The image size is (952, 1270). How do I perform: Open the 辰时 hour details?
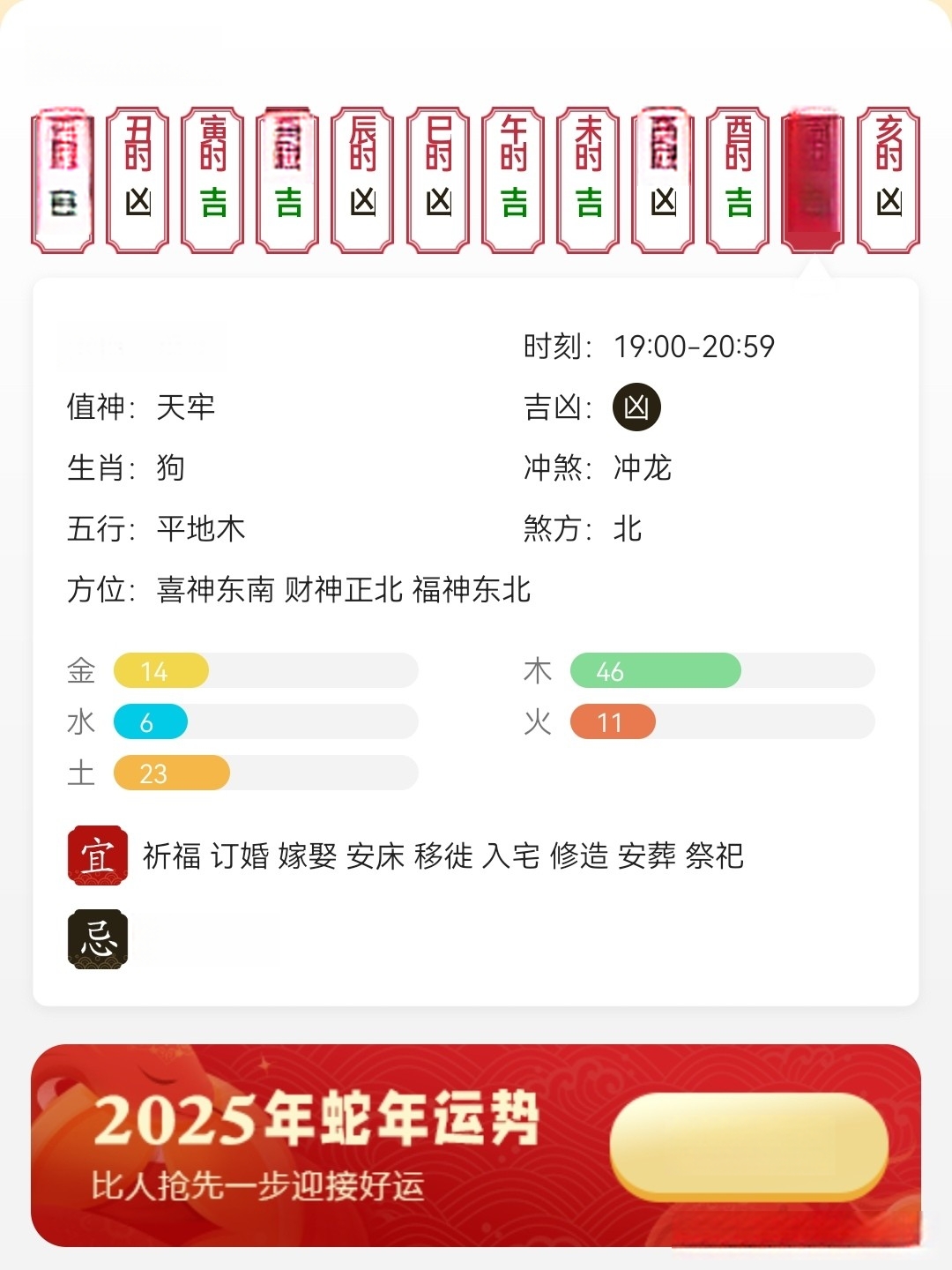point(362,179)
